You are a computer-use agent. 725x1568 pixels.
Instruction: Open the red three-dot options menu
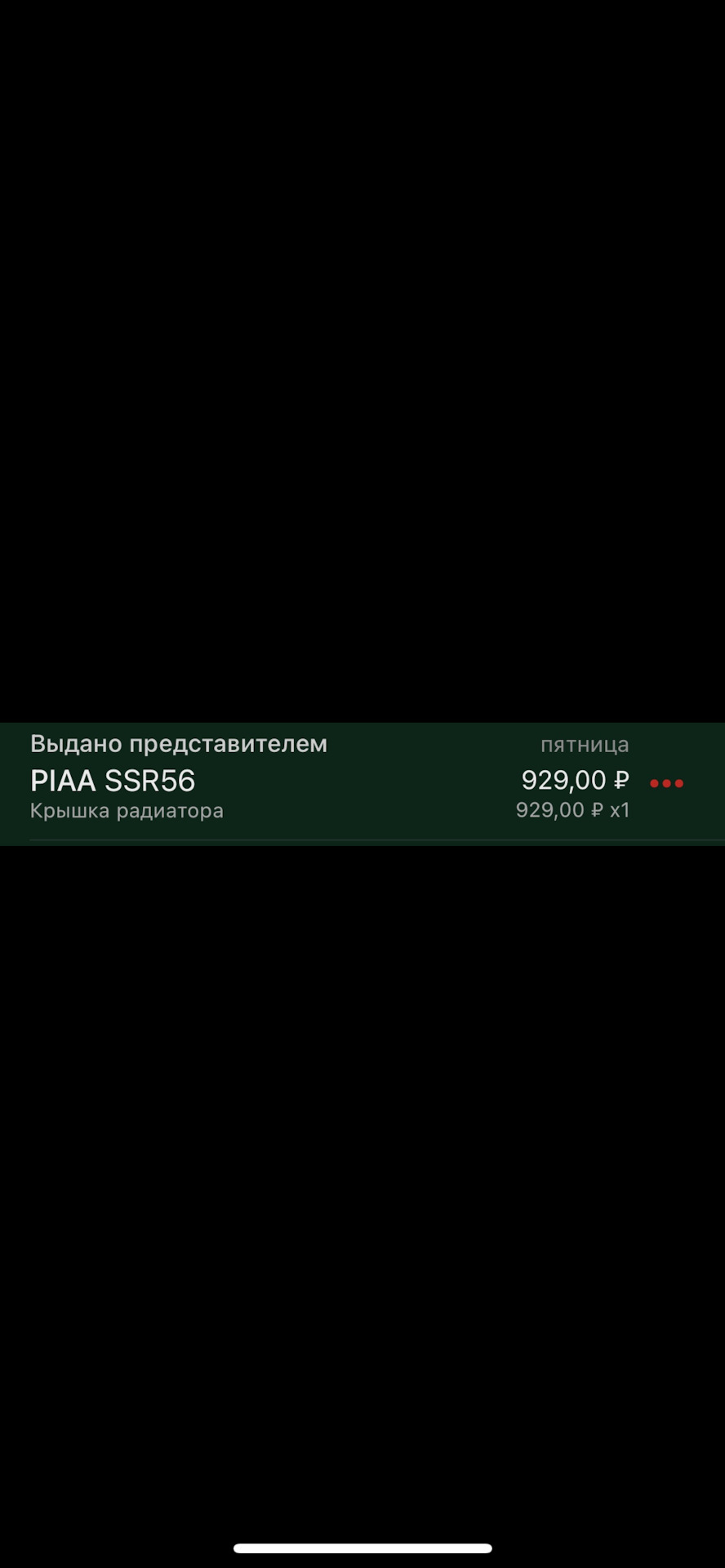(x=666, y=784)
